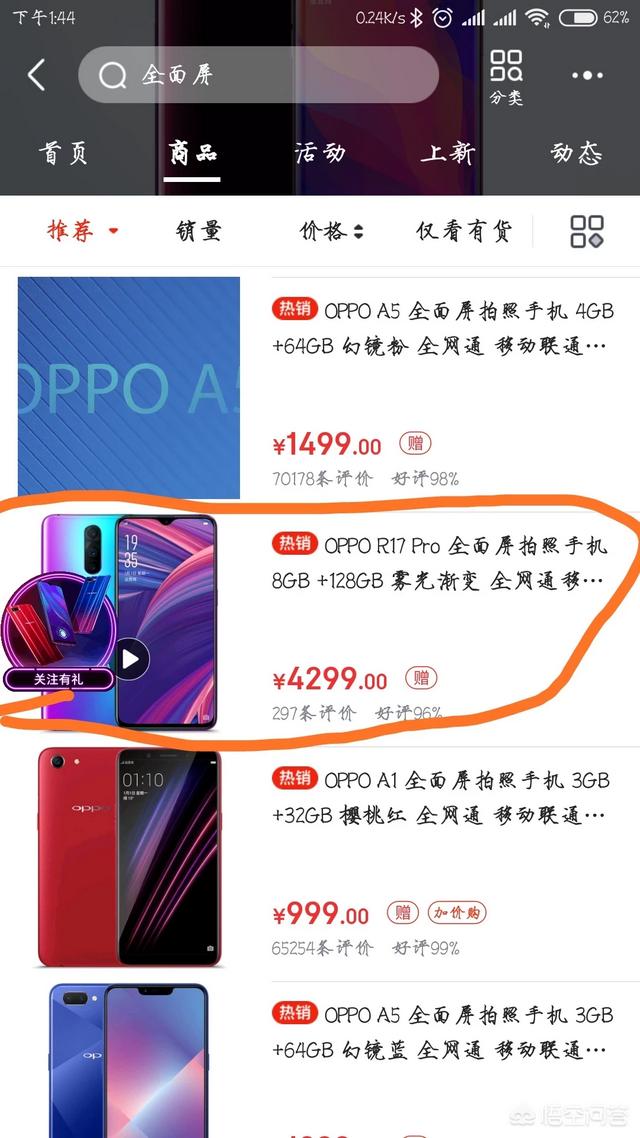640x1138 pixels.
Task: Play the OPPO R17 Pro video
Action: pyautogui.click(x=129, y=658)
